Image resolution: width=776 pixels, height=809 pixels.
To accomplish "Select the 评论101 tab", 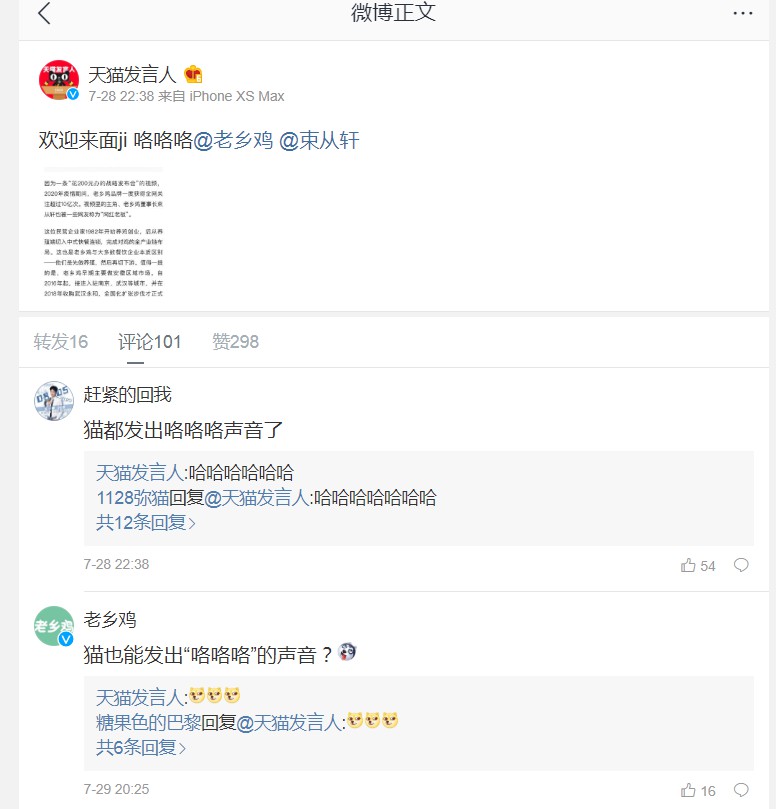I will tap(150, 342).
